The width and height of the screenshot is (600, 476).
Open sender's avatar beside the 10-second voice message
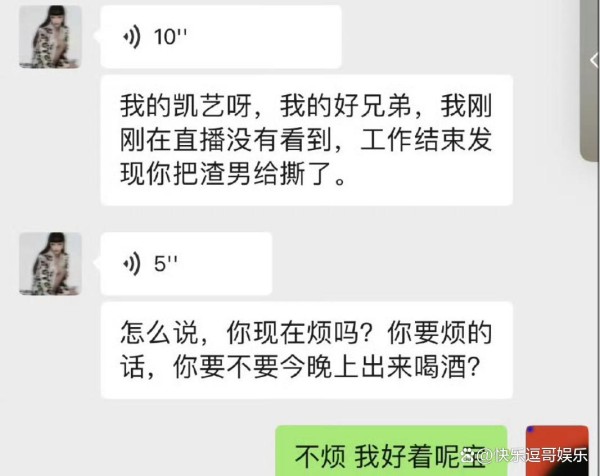tap(50, 36)
